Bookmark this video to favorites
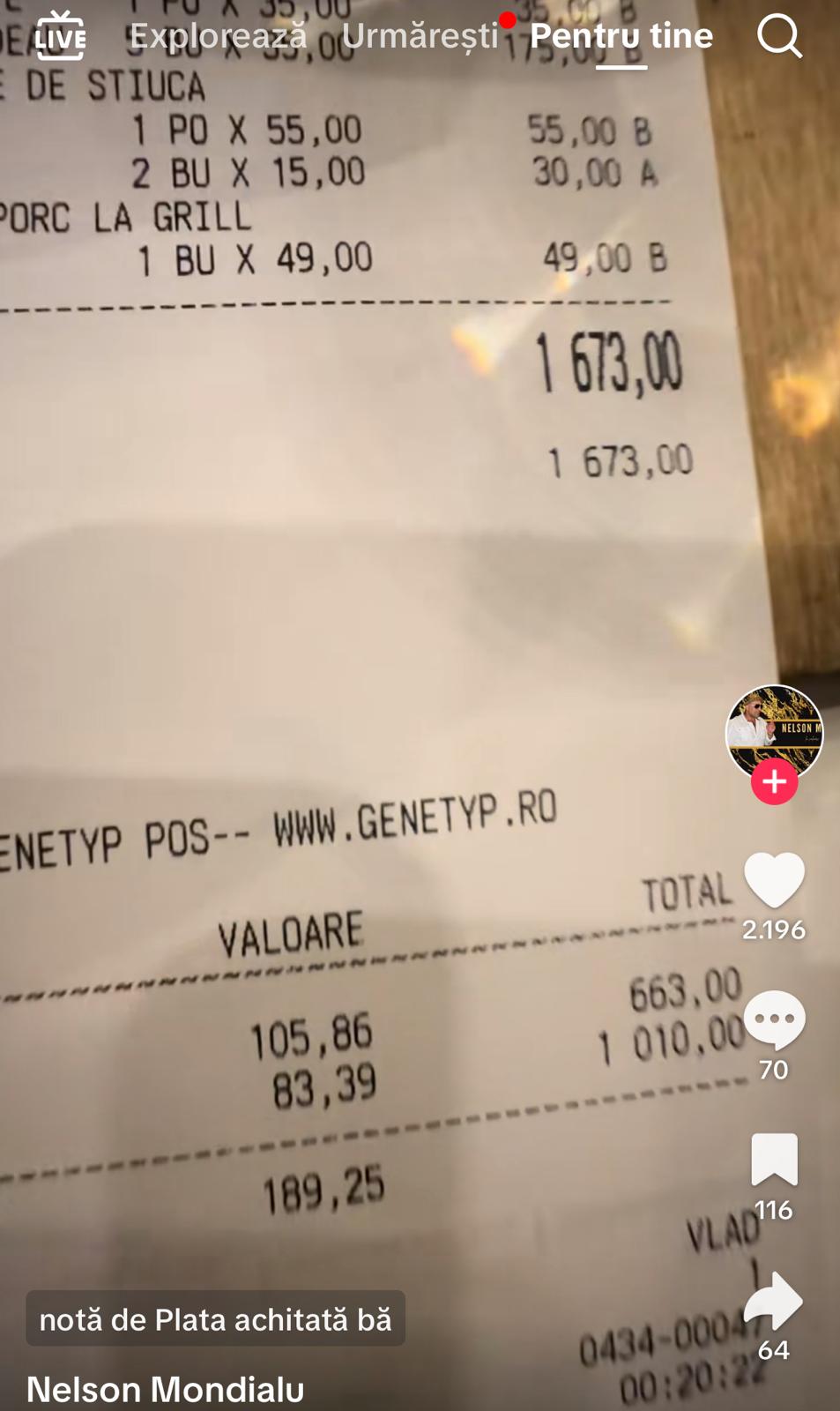The width and height of the screenshot is (840, 1411). click(x=774, y=1159)
